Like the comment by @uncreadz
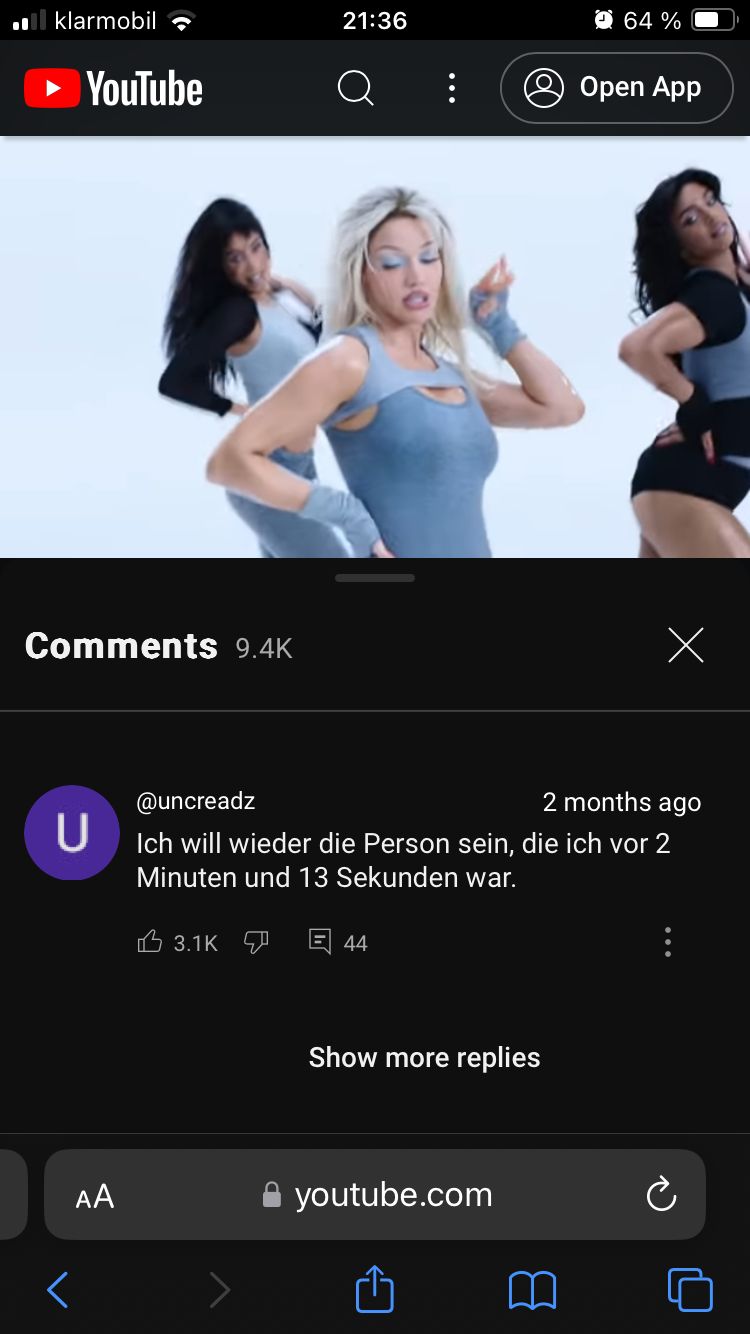 pos(150,942)
